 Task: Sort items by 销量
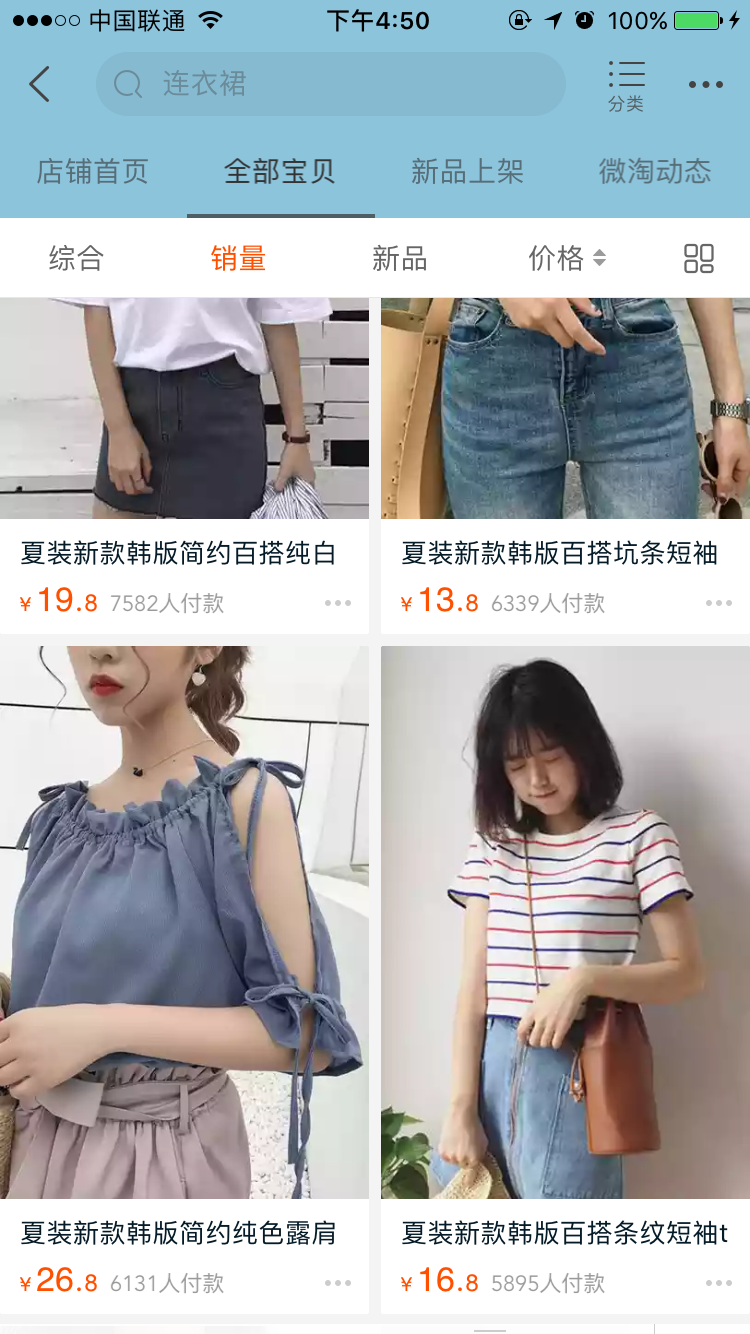tap(238, 258)
